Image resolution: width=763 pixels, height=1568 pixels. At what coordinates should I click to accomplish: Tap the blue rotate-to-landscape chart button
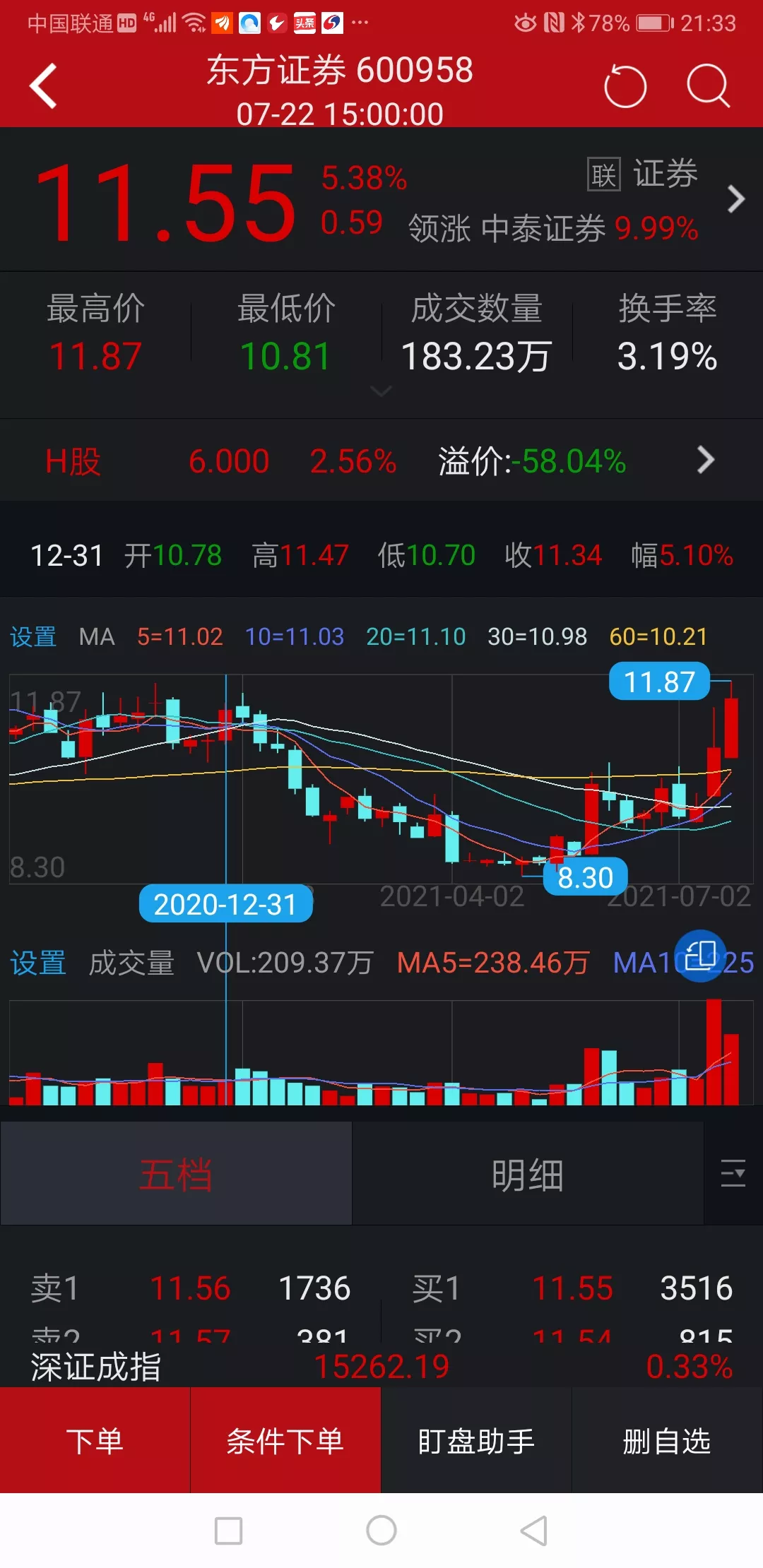(x=700, y=956)
